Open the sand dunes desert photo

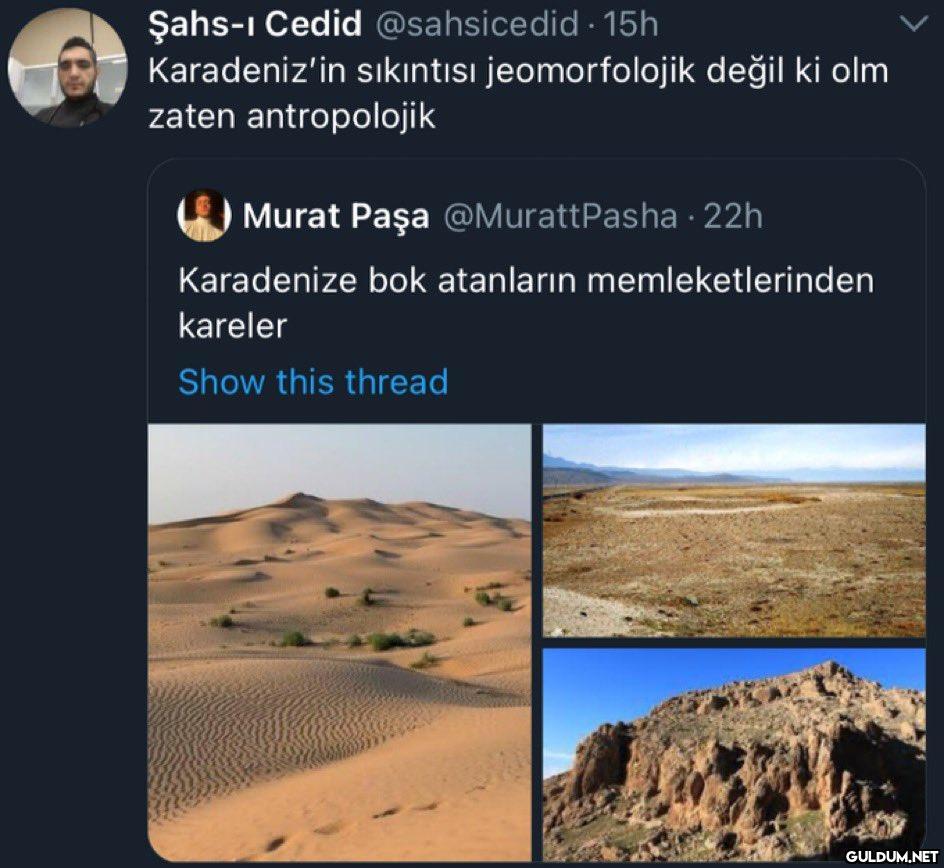pyautogui.click(x=339, y=640)
